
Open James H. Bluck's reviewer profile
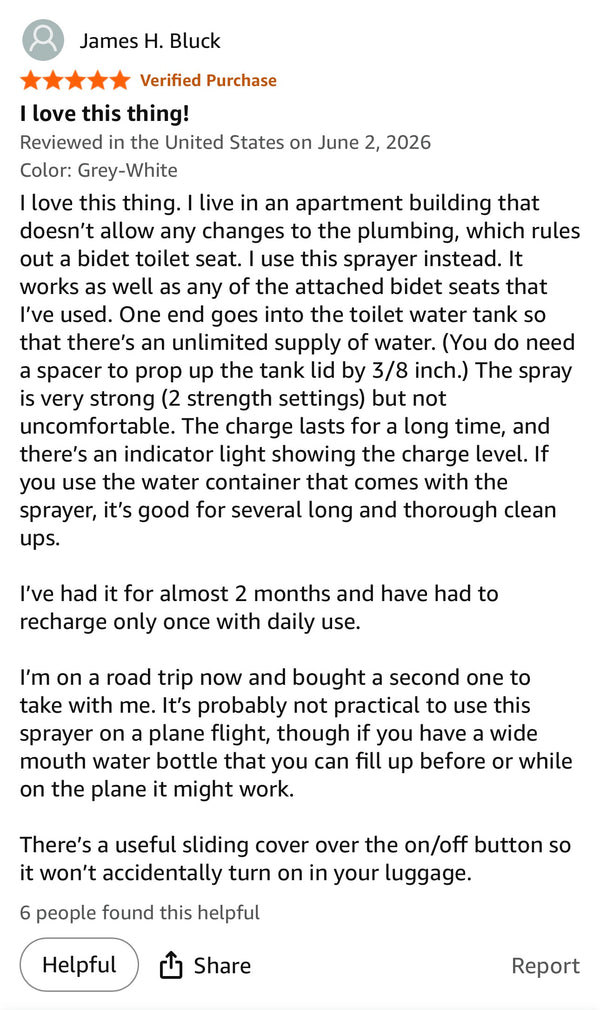[x=150, y=41]
